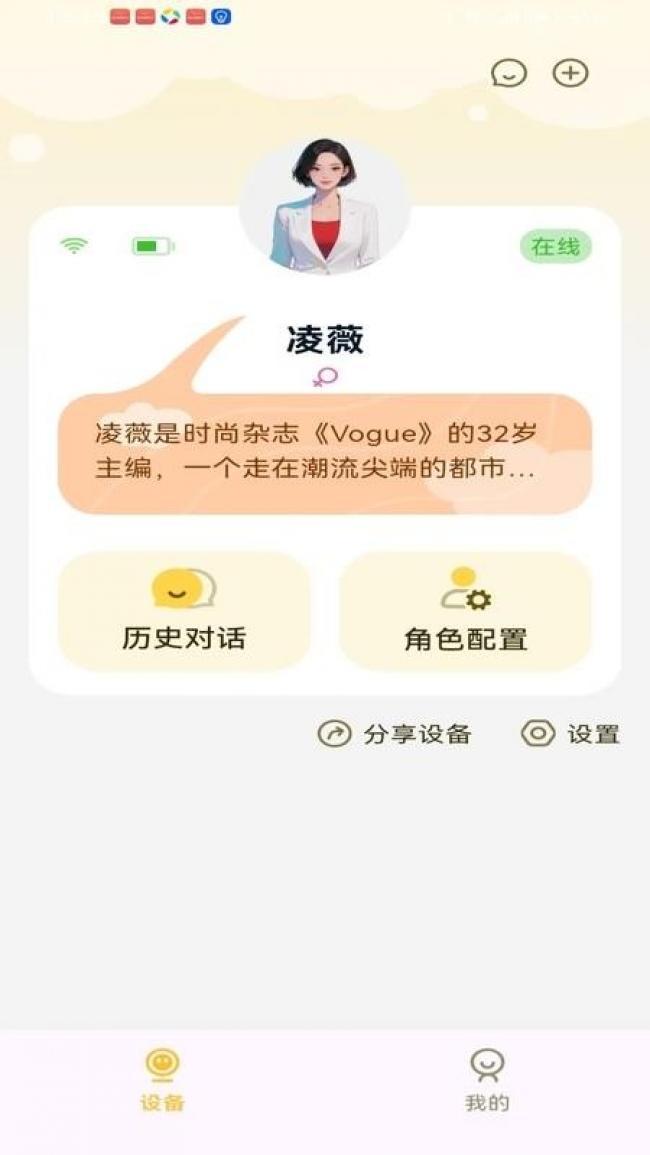Screen dimensions: 650x1155
Task: Tap 凌薇's avatar picture
Action: click(324, 207)
